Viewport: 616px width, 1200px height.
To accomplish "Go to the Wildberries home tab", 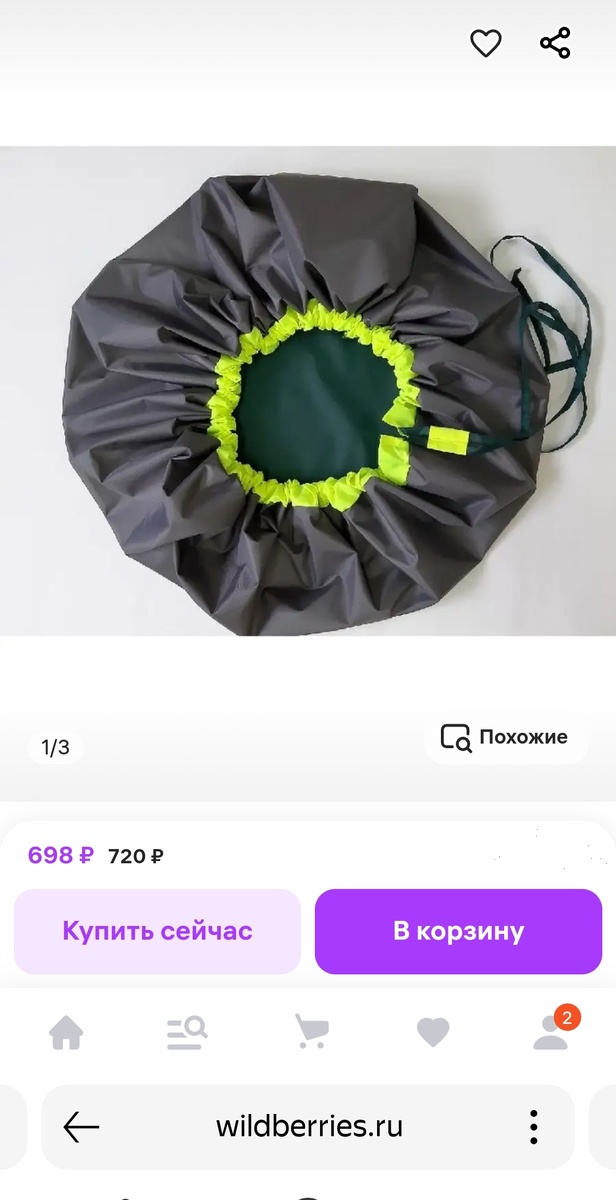I will click(66, 1032).
